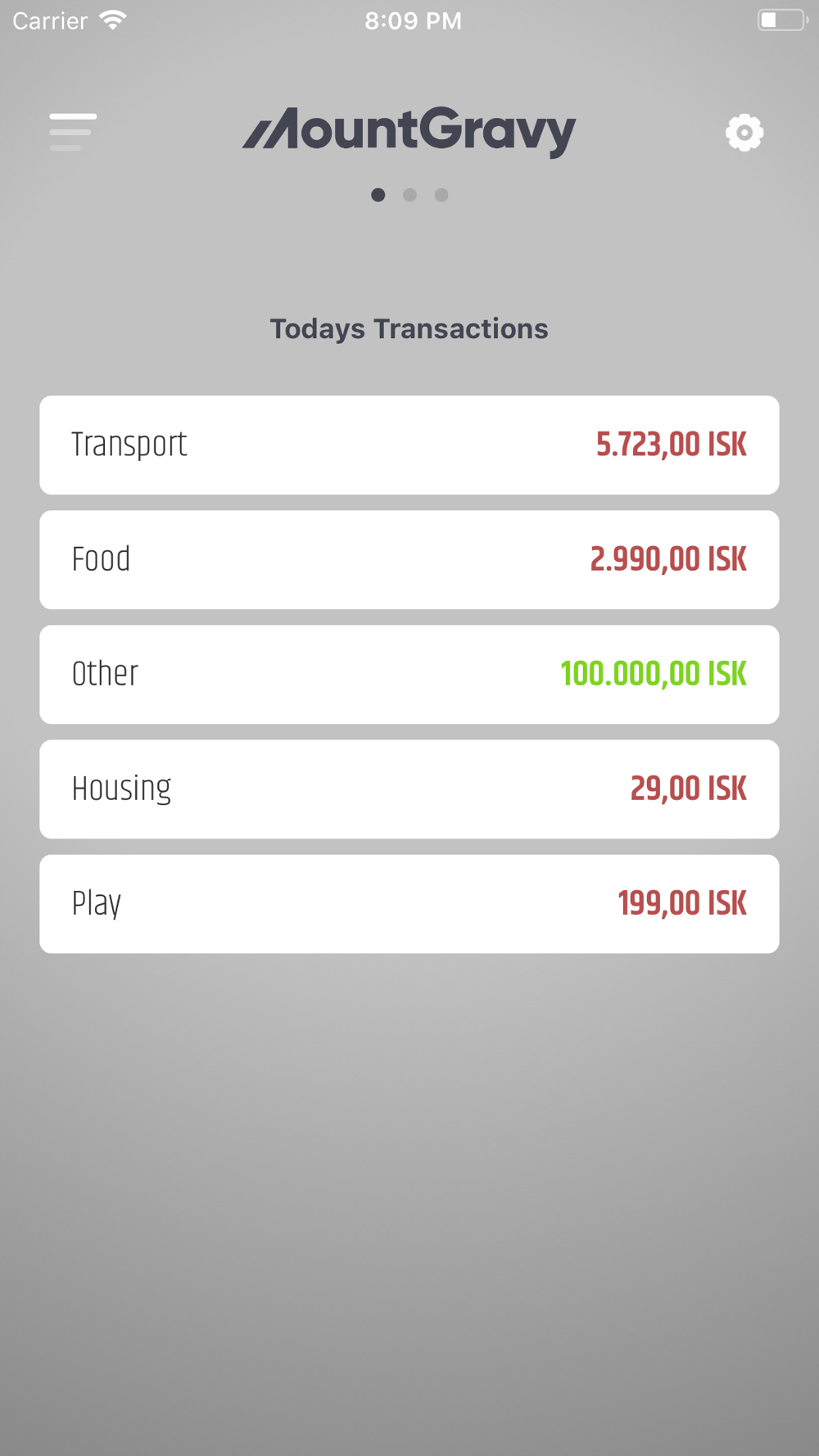
Task: Open the Food transaction card
Action: [x=409, y=559]
